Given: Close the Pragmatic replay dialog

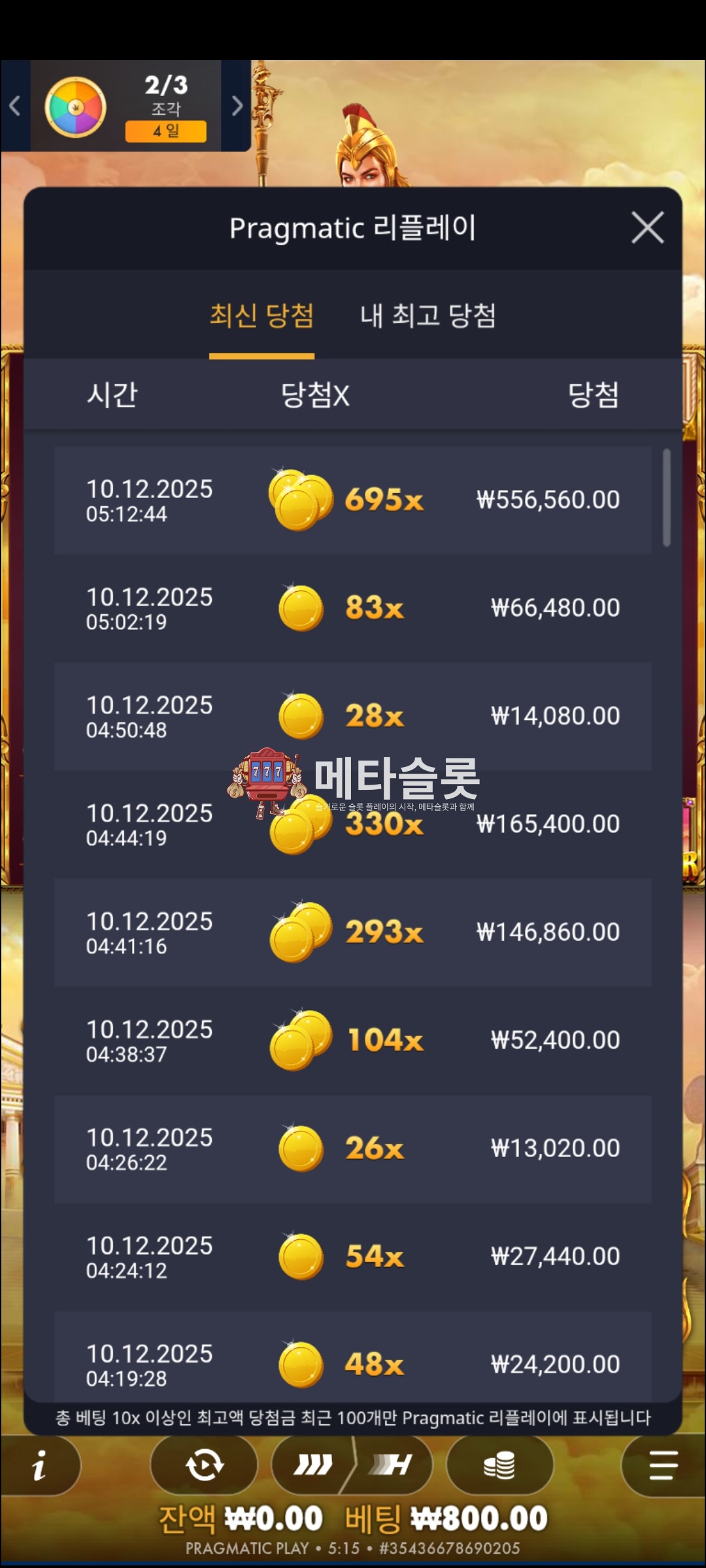Looking at the screenshot, I should (647, 228).
